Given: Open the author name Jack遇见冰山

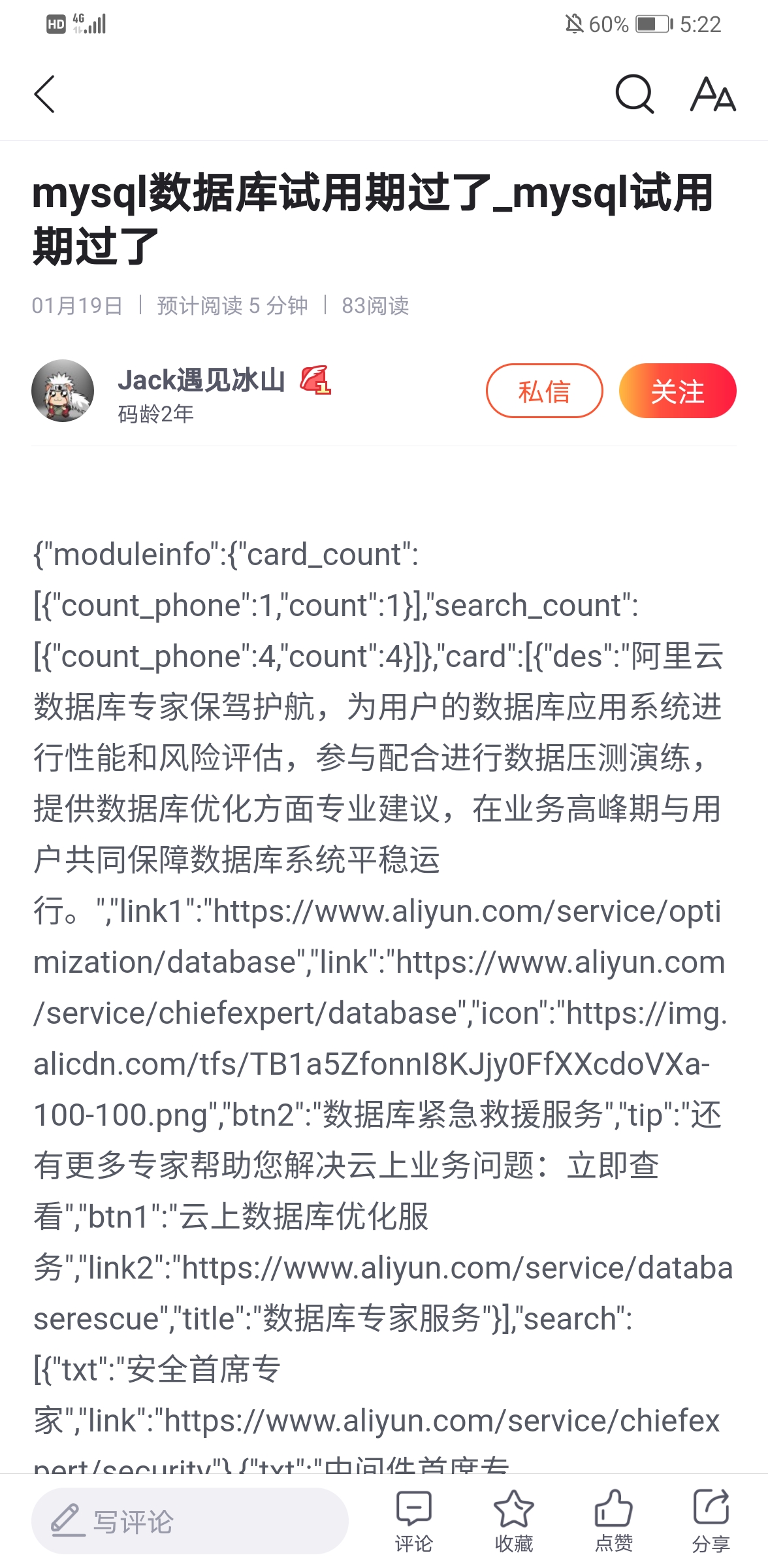Looking at the screenshot, I should [x=201, y=380].
